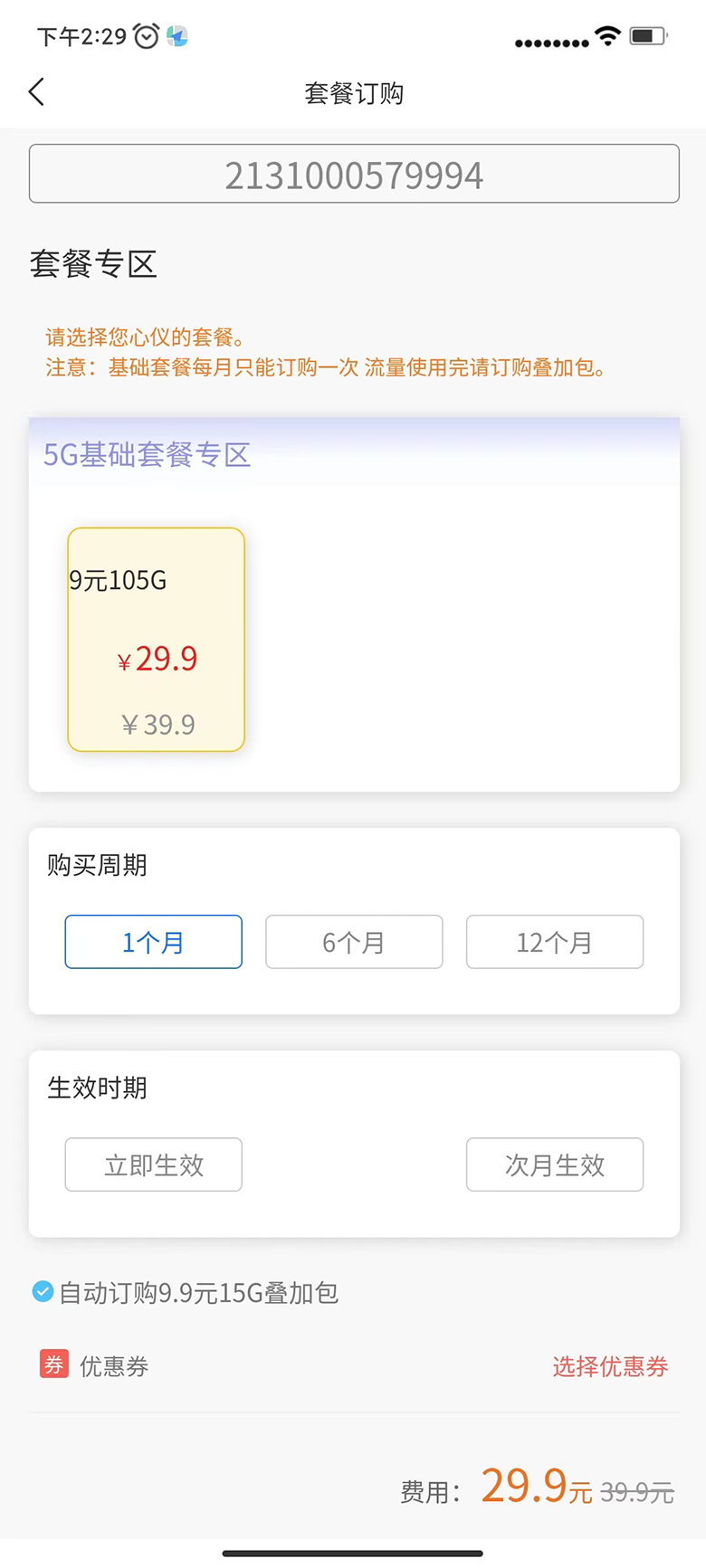
Task: Click the blue checkmark icon beside 自动订购
Action: pos(42,1292)
